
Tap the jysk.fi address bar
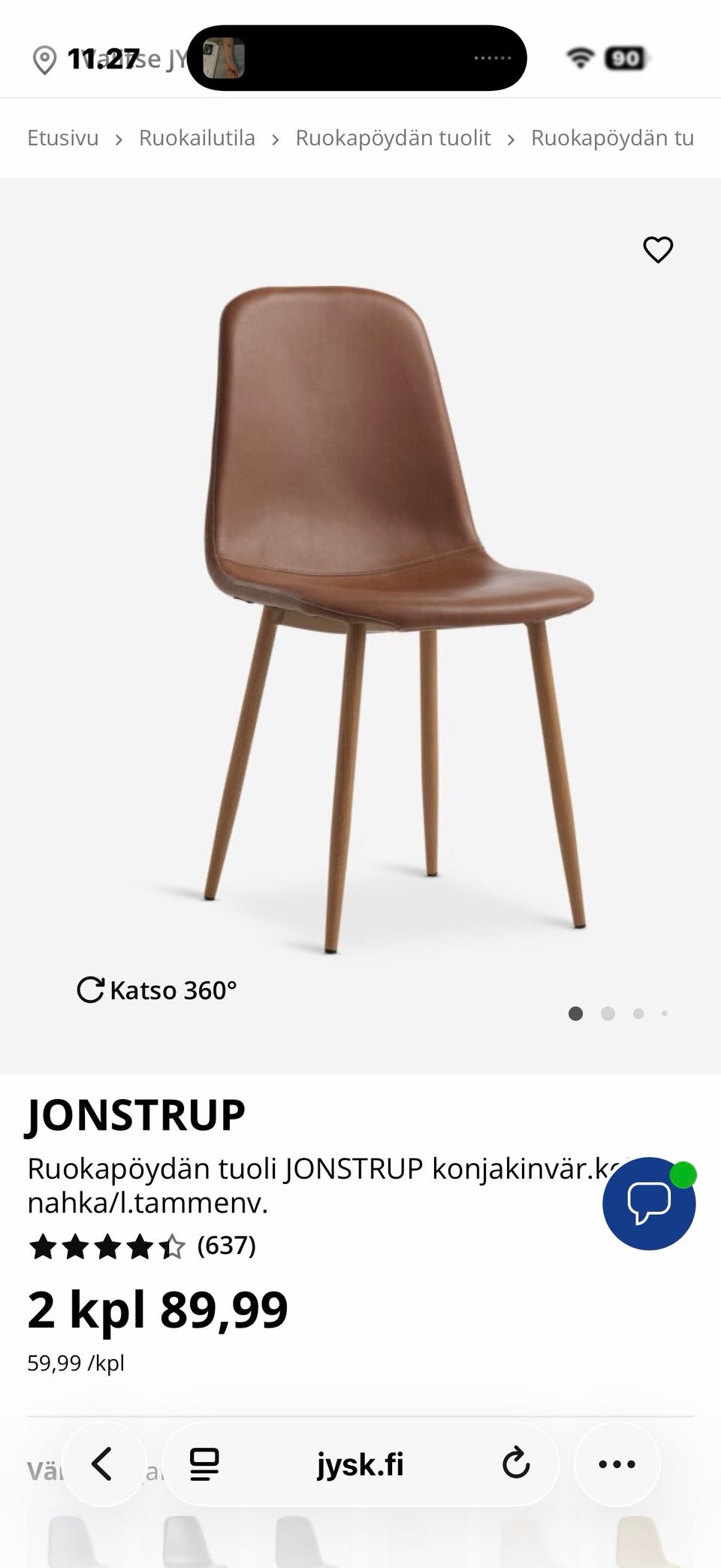click(x=360, y=1464)
